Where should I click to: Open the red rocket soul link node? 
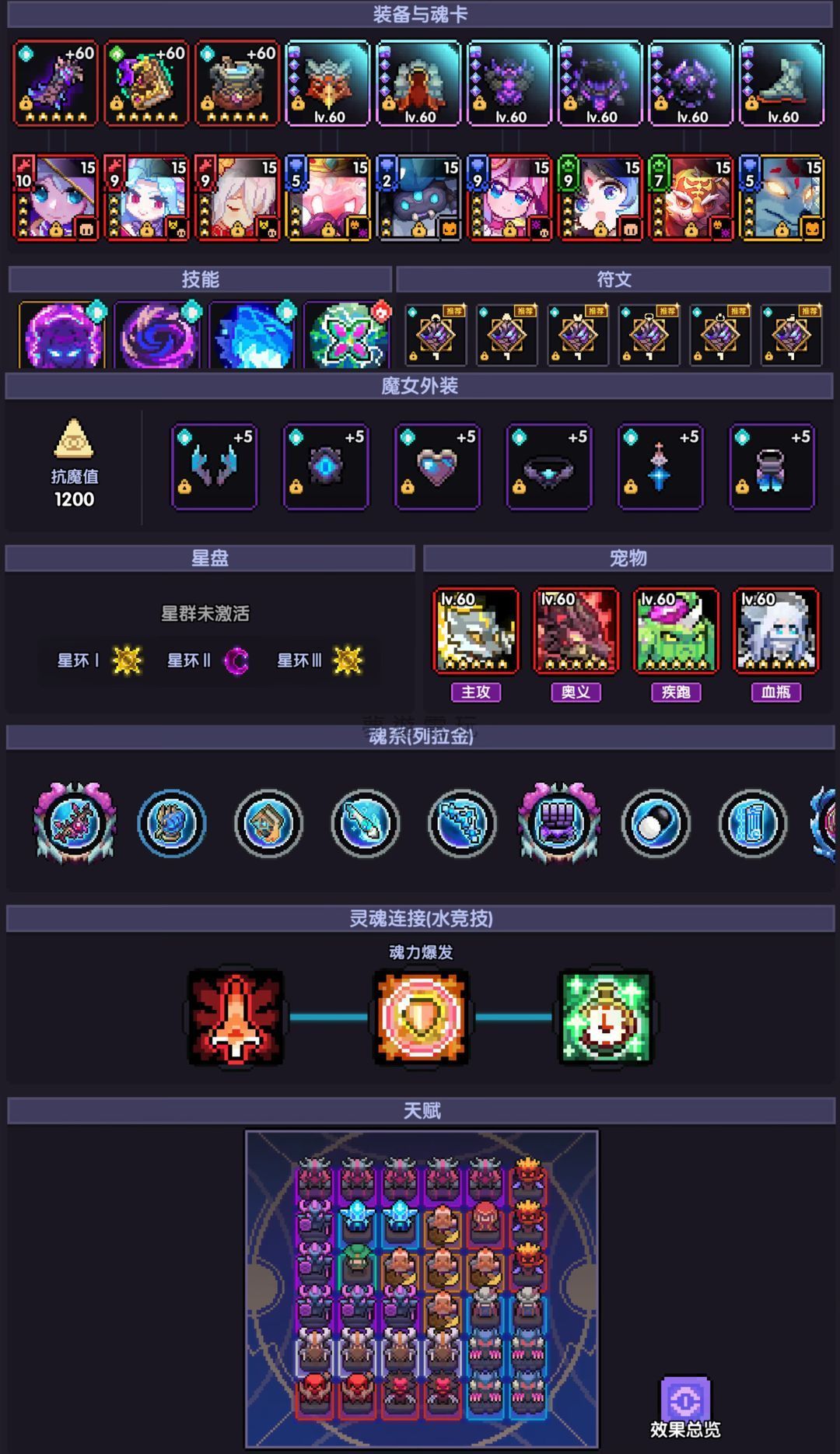coord(236,1017)
